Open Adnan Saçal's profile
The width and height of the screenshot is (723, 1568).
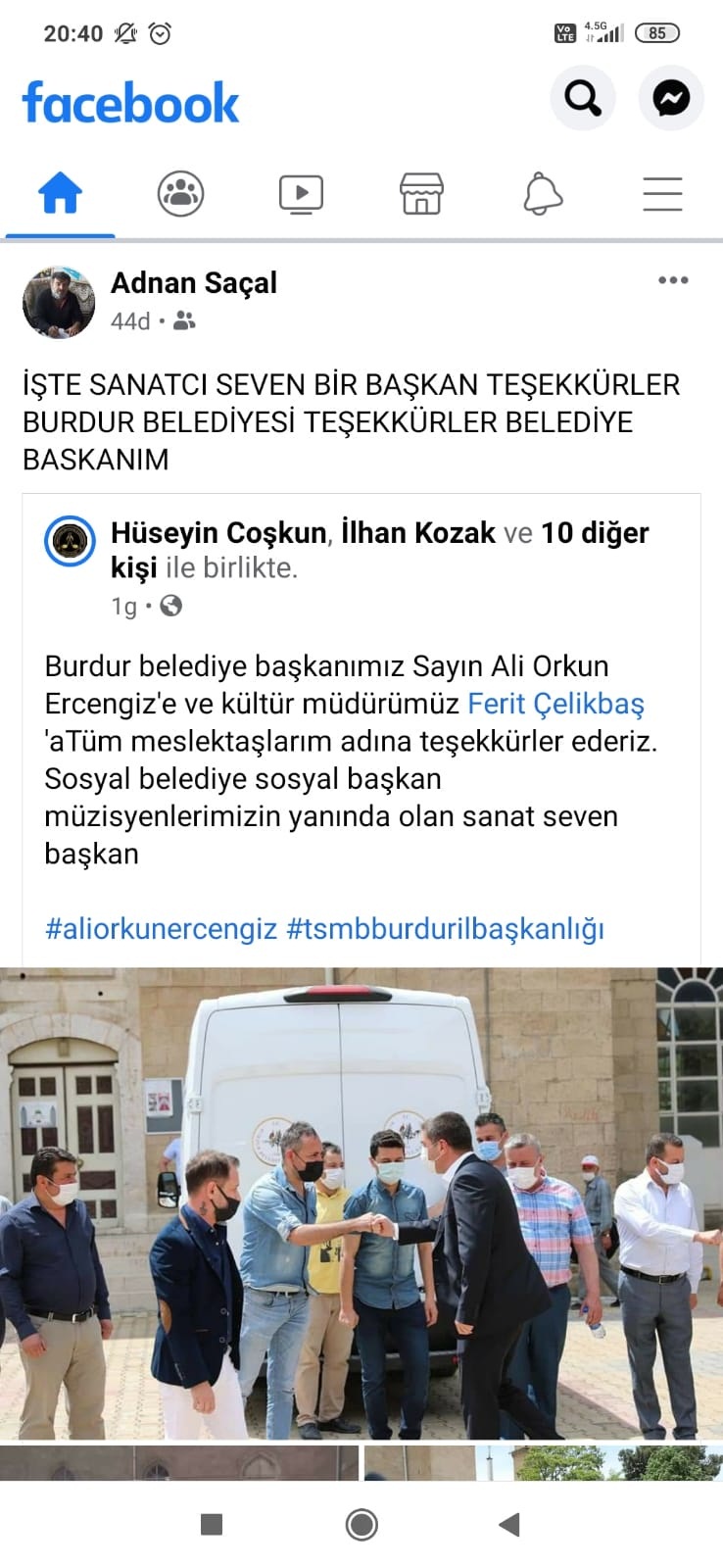pos(194,283)
